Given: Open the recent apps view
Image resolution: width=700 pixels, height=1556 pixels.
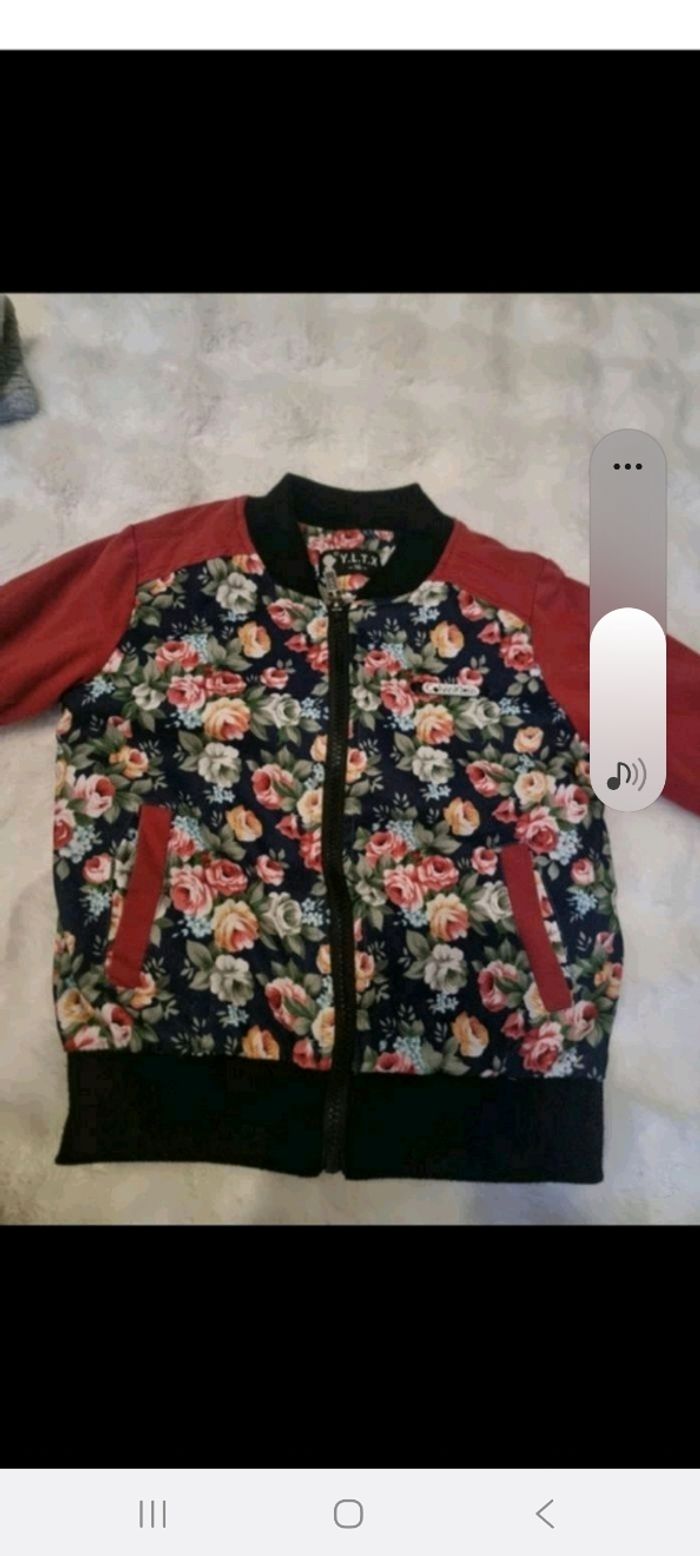Looking at the screenshot, I should pos(152,1514).
